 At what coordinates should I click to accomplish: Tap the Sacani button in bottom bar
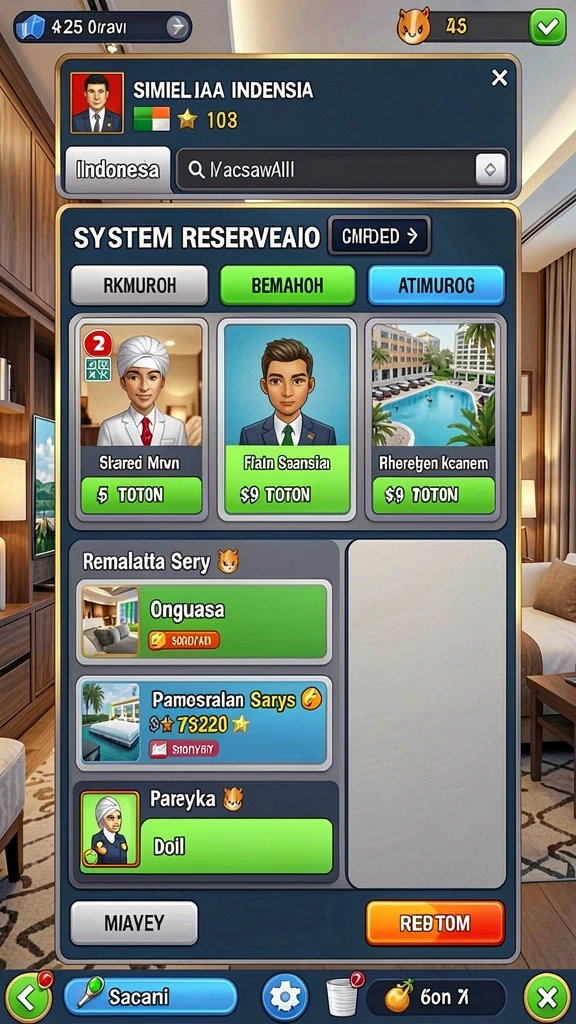[150, 997]
